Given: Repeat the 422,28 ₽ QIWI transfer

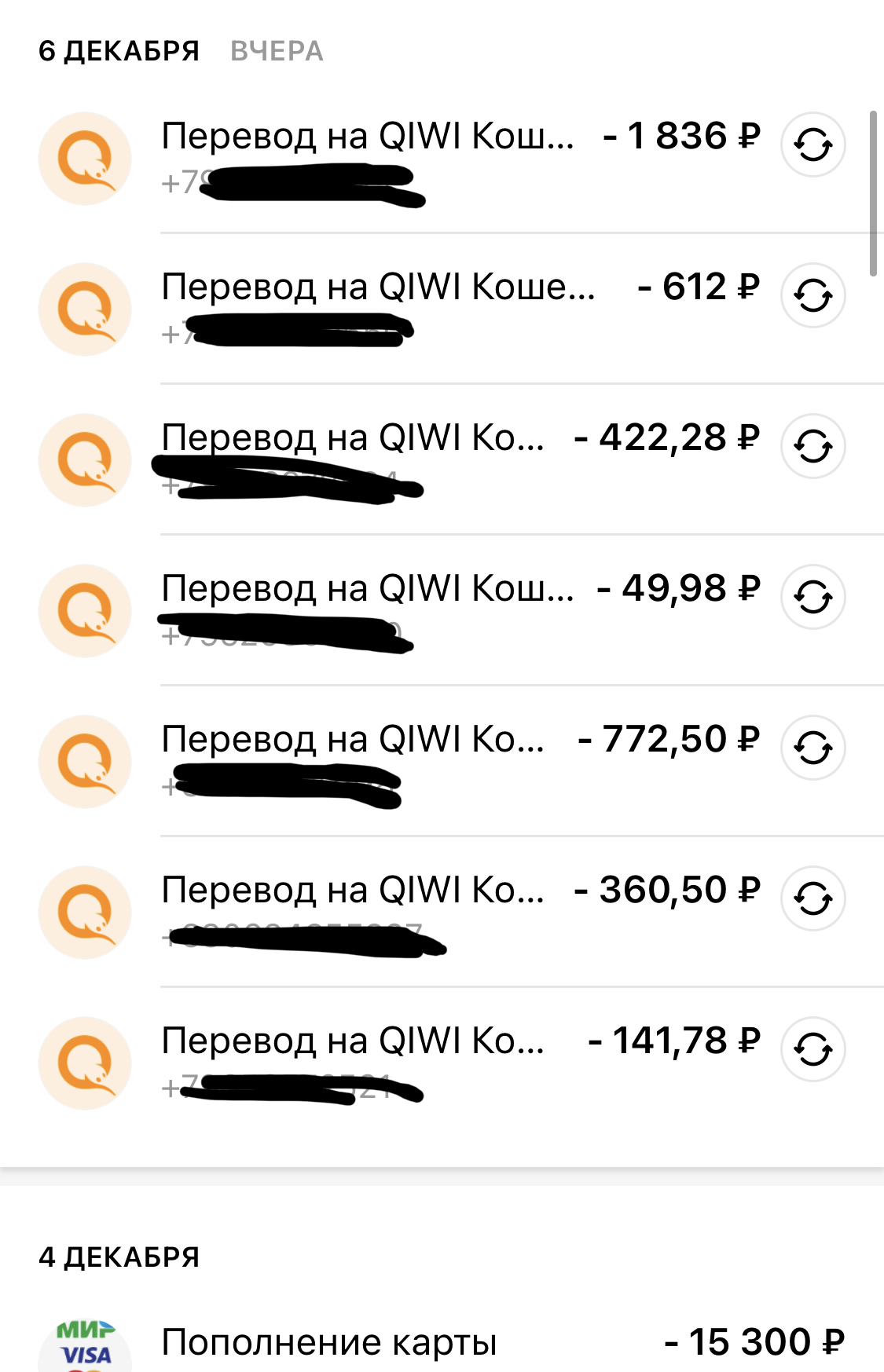Looking at the screenshot, I should [812, 446].
